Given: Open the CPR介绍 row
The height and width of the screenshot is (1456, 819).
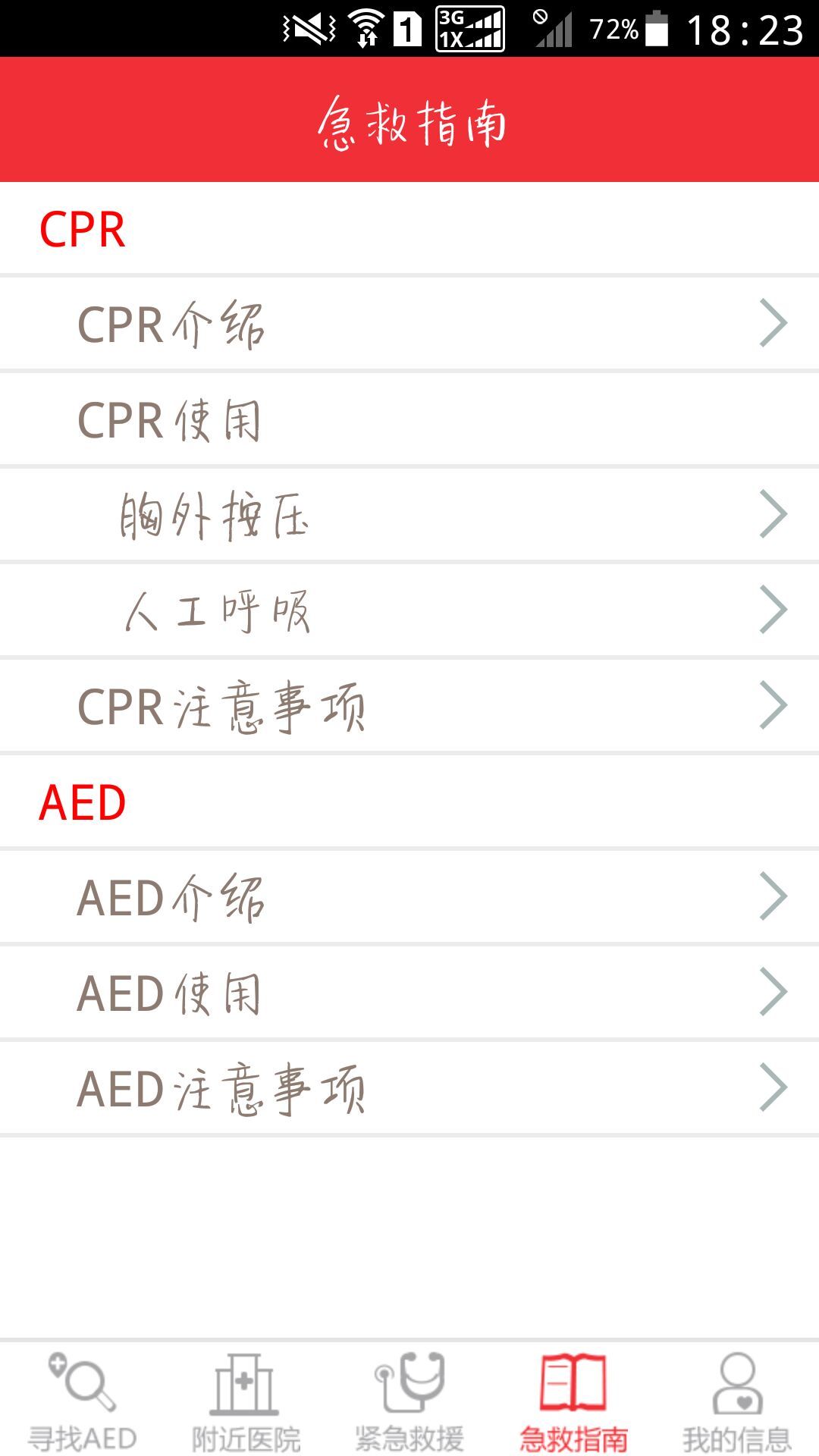Looking at the screenshot, I should [409, 324].
